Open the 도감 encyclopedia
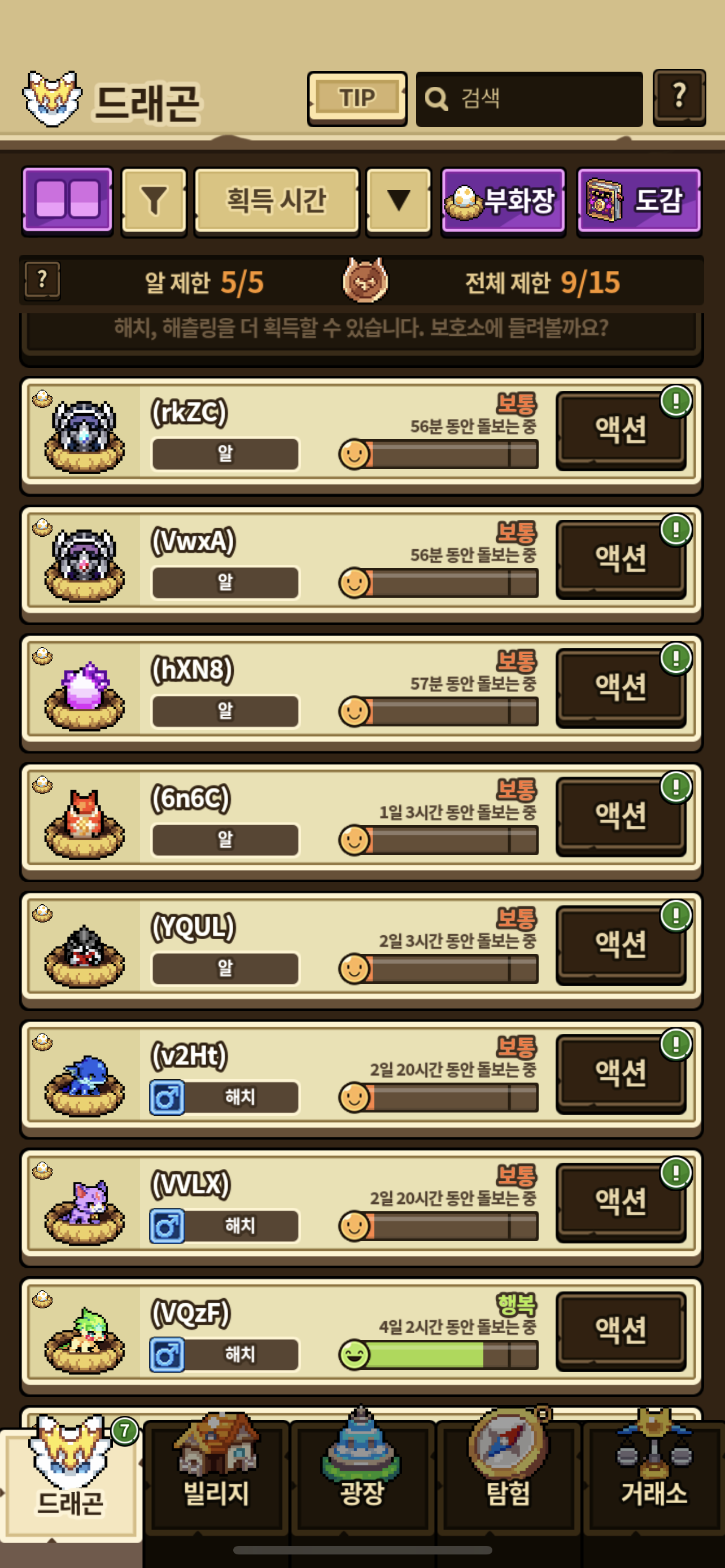This screenshot has width=725, height=1568. (x=639, y=201)
